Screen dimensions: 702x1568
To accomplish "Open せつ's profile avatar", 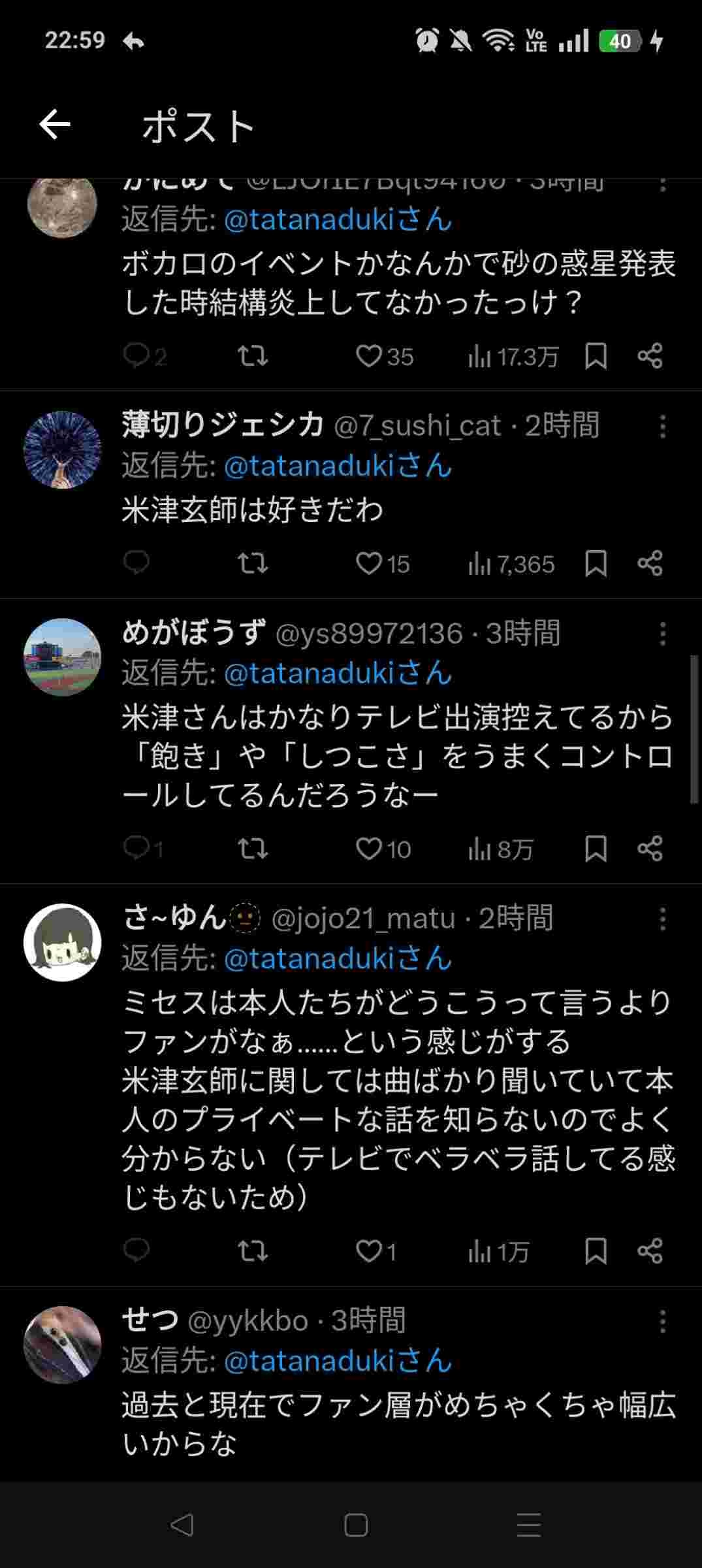I will point(63,1345).
